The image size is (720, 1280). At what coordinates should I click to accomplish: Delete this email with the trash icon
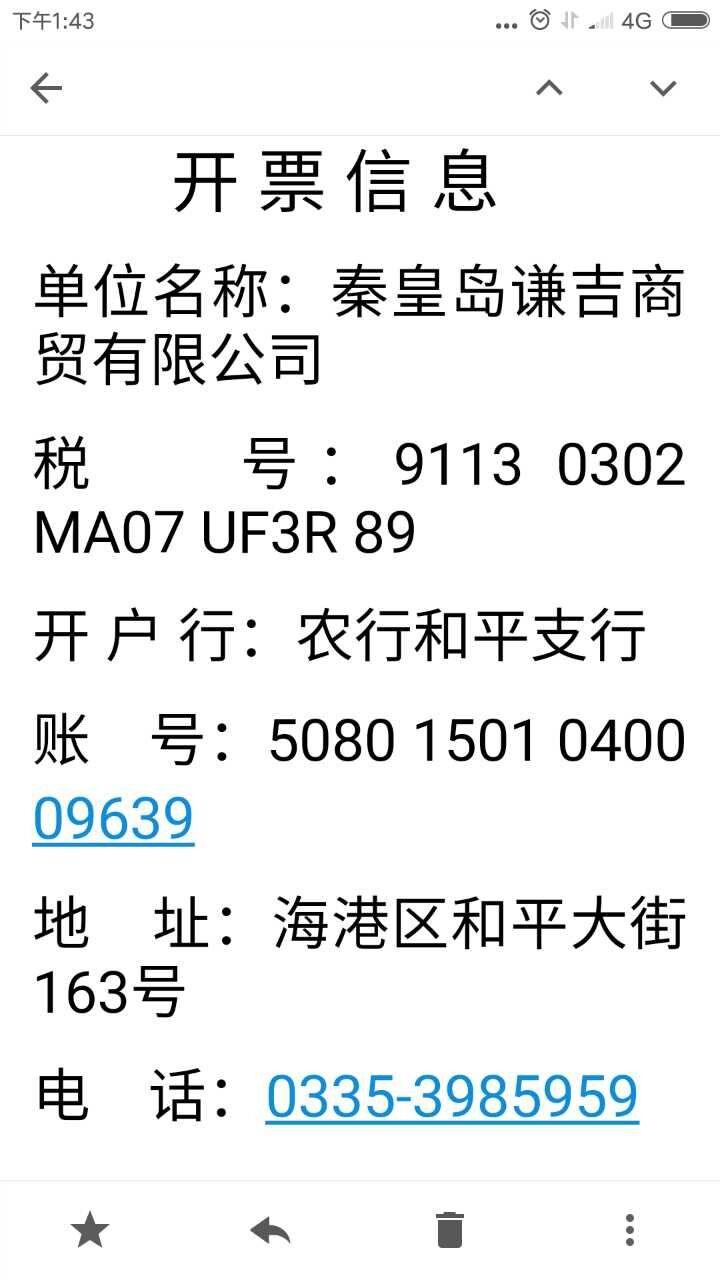pyautogui.click(x=450, y=1229)
